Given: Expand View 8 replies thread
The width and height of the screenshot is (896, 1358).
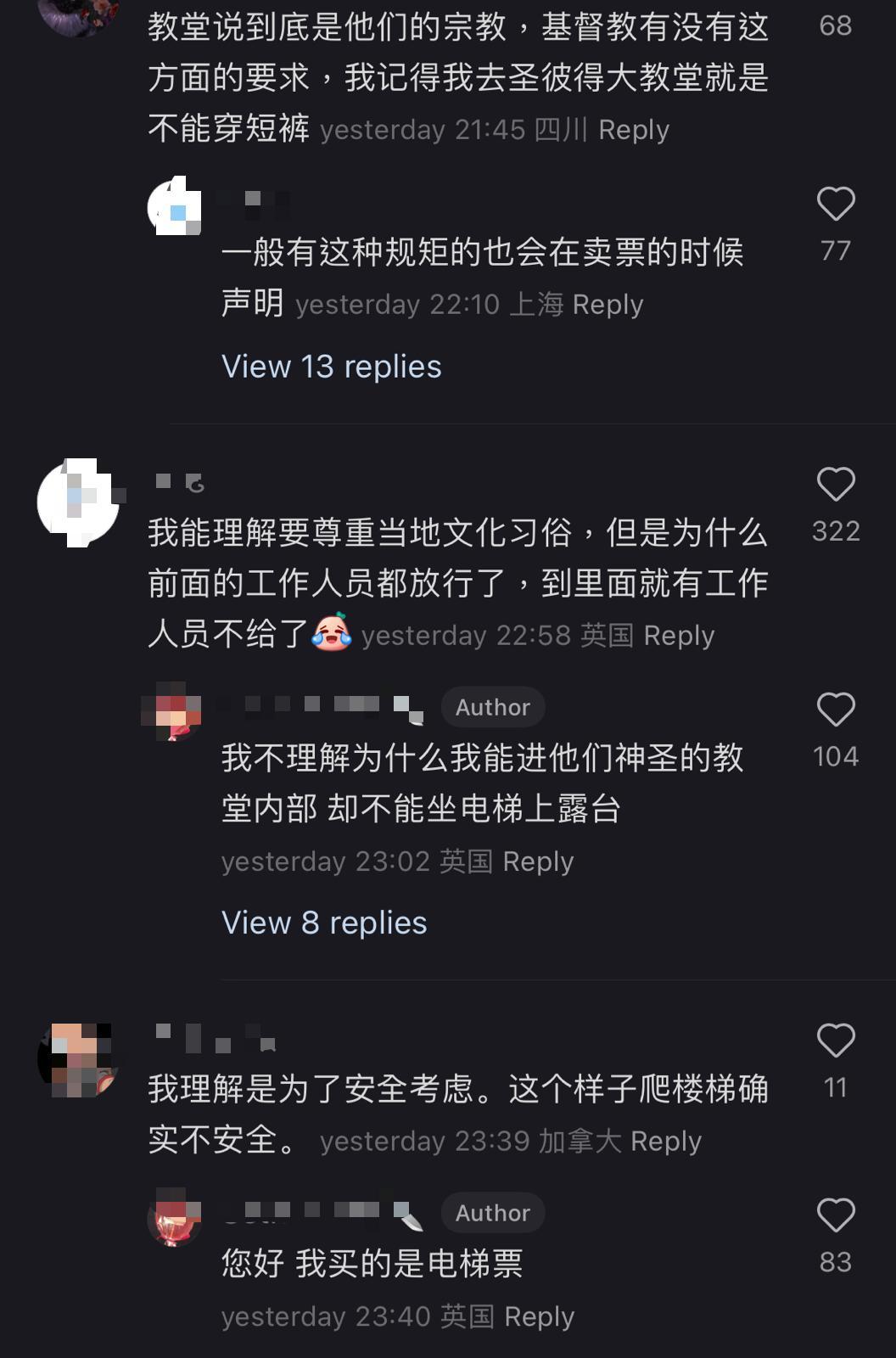Looking at the screenshot, I should [x=324, y=922].
